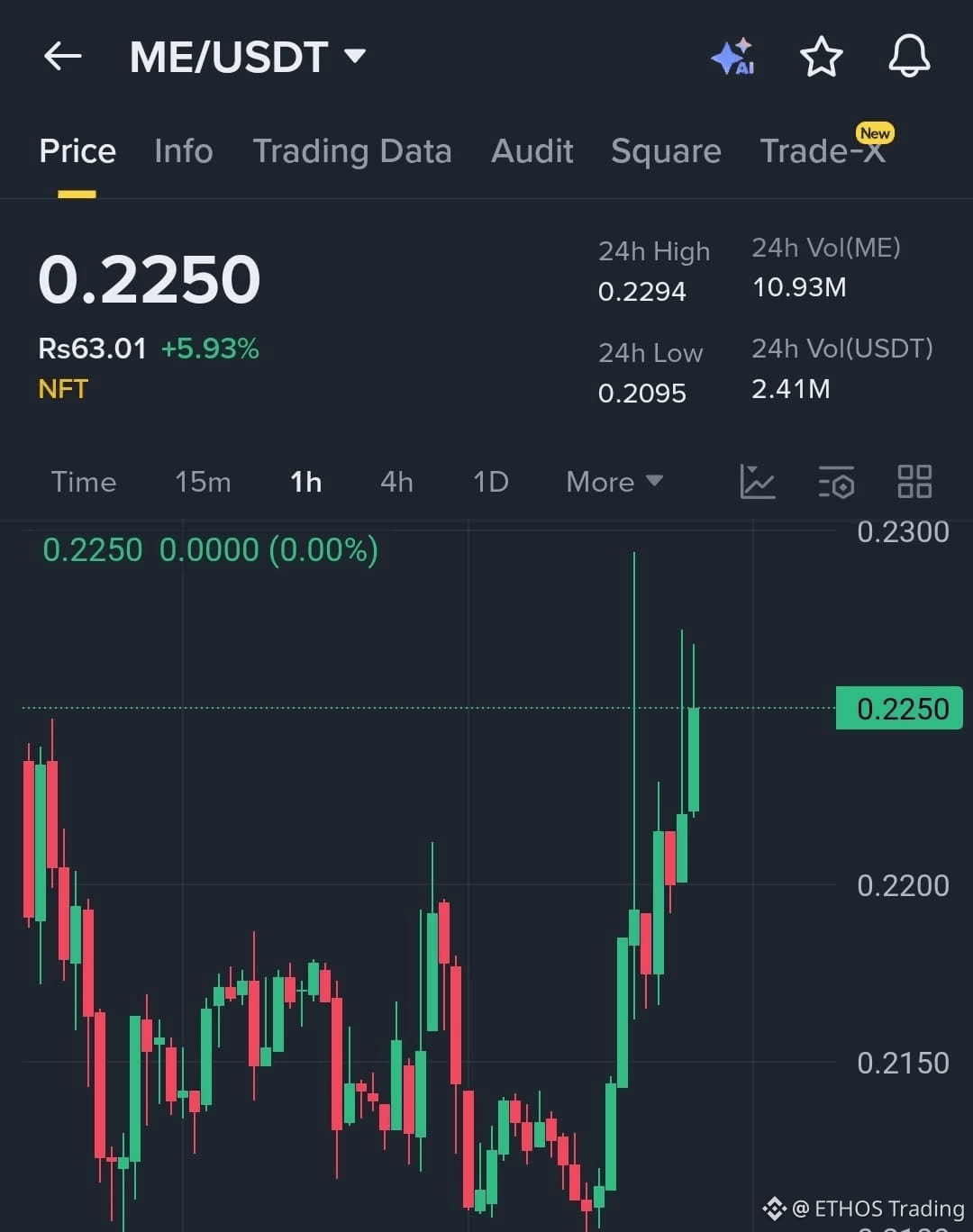
Task: Open chart indicator settings icon
Action: pos(836,482)
